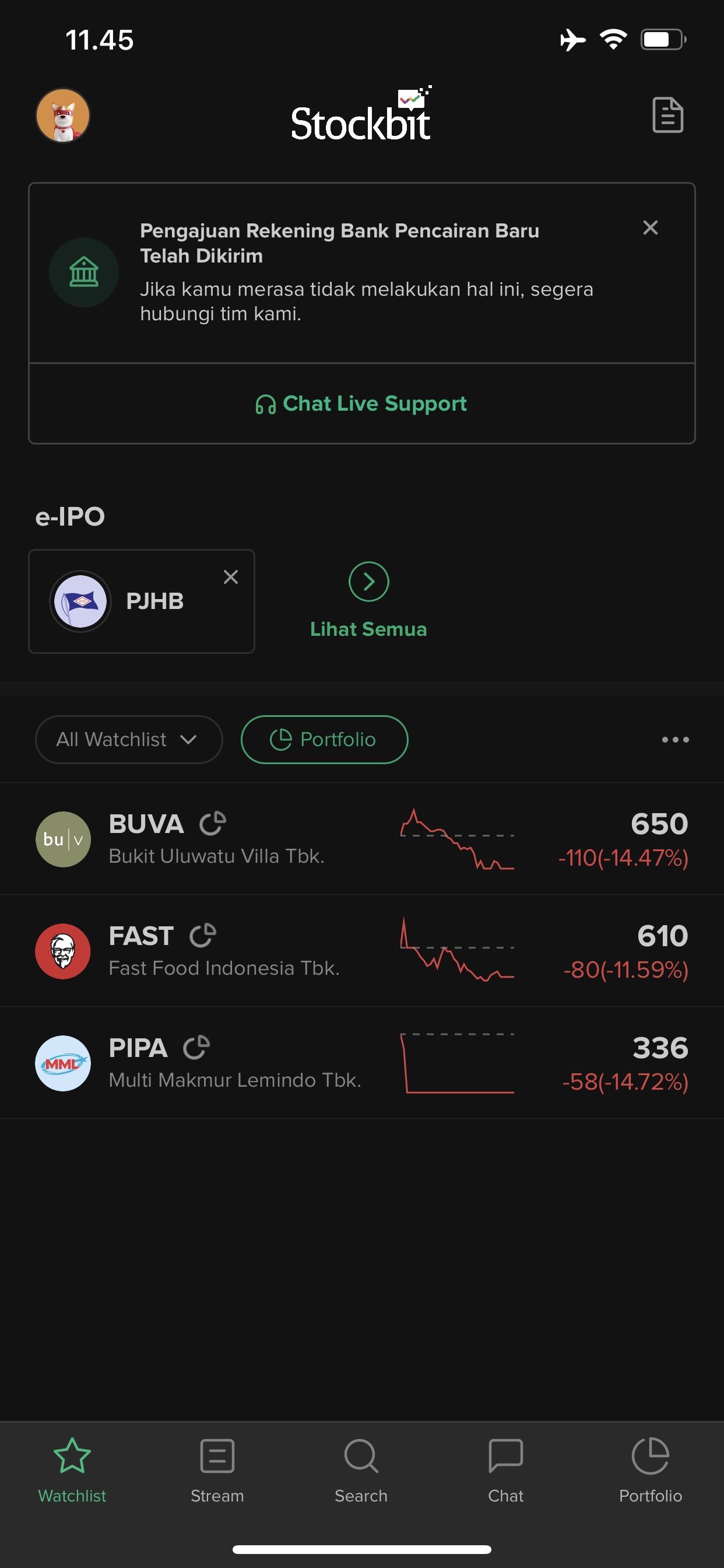Go to the Watchlist tab

tap(72, 1469)
